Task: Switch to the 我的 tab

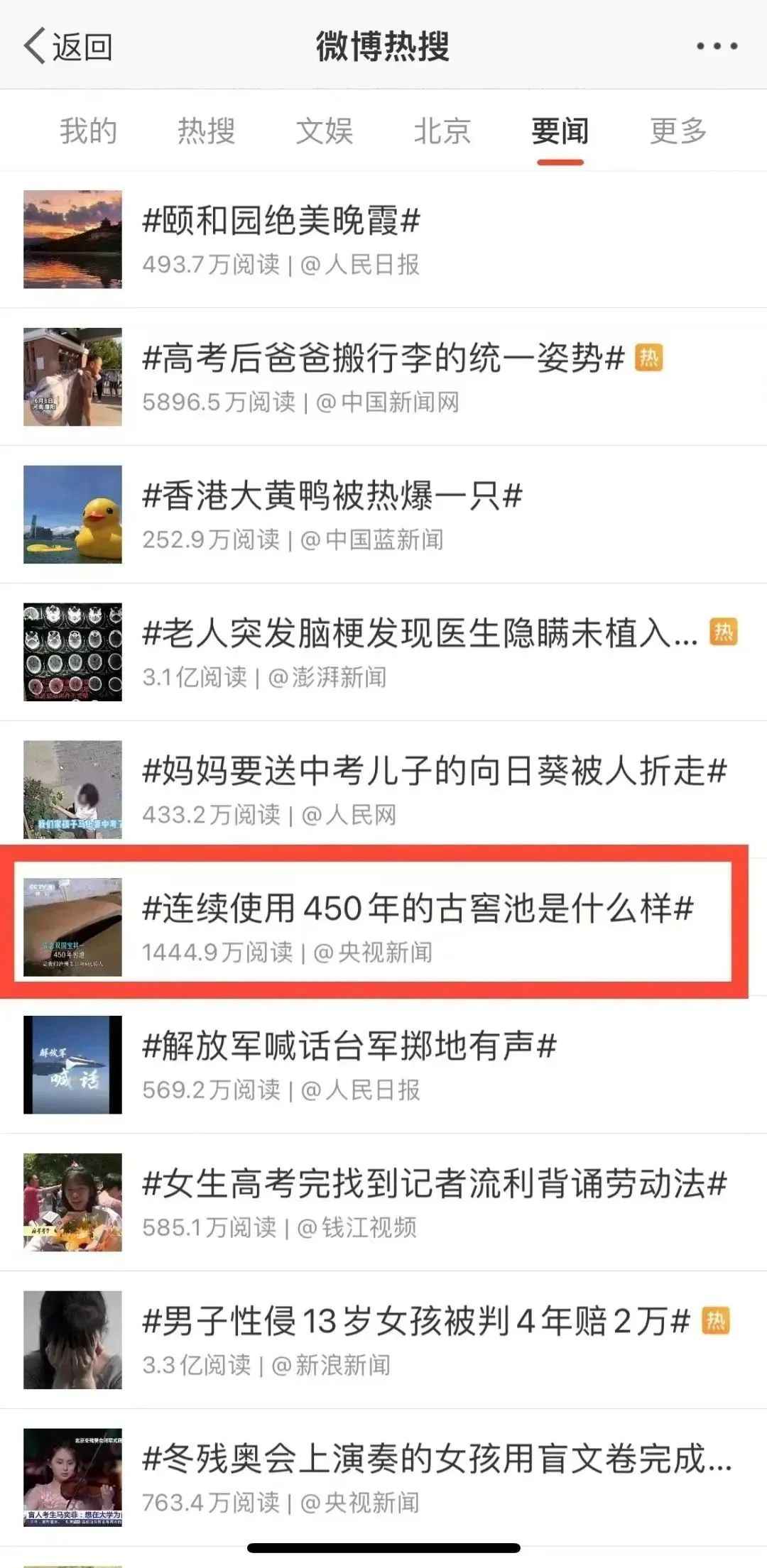Action: [88, 131]
